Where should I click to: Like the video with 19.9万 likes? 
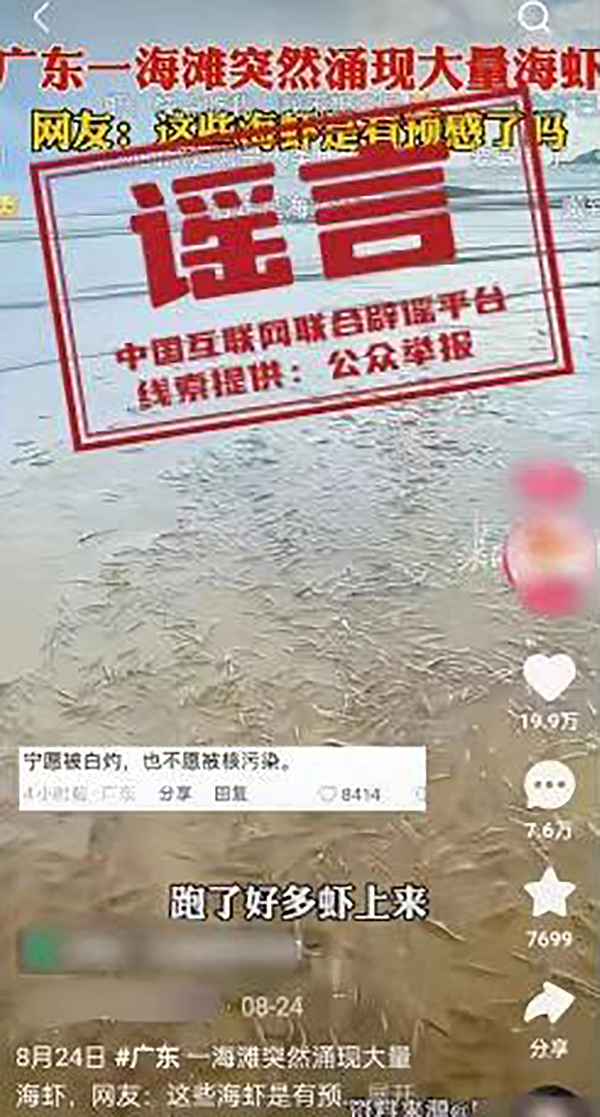[x=549, y=677]
